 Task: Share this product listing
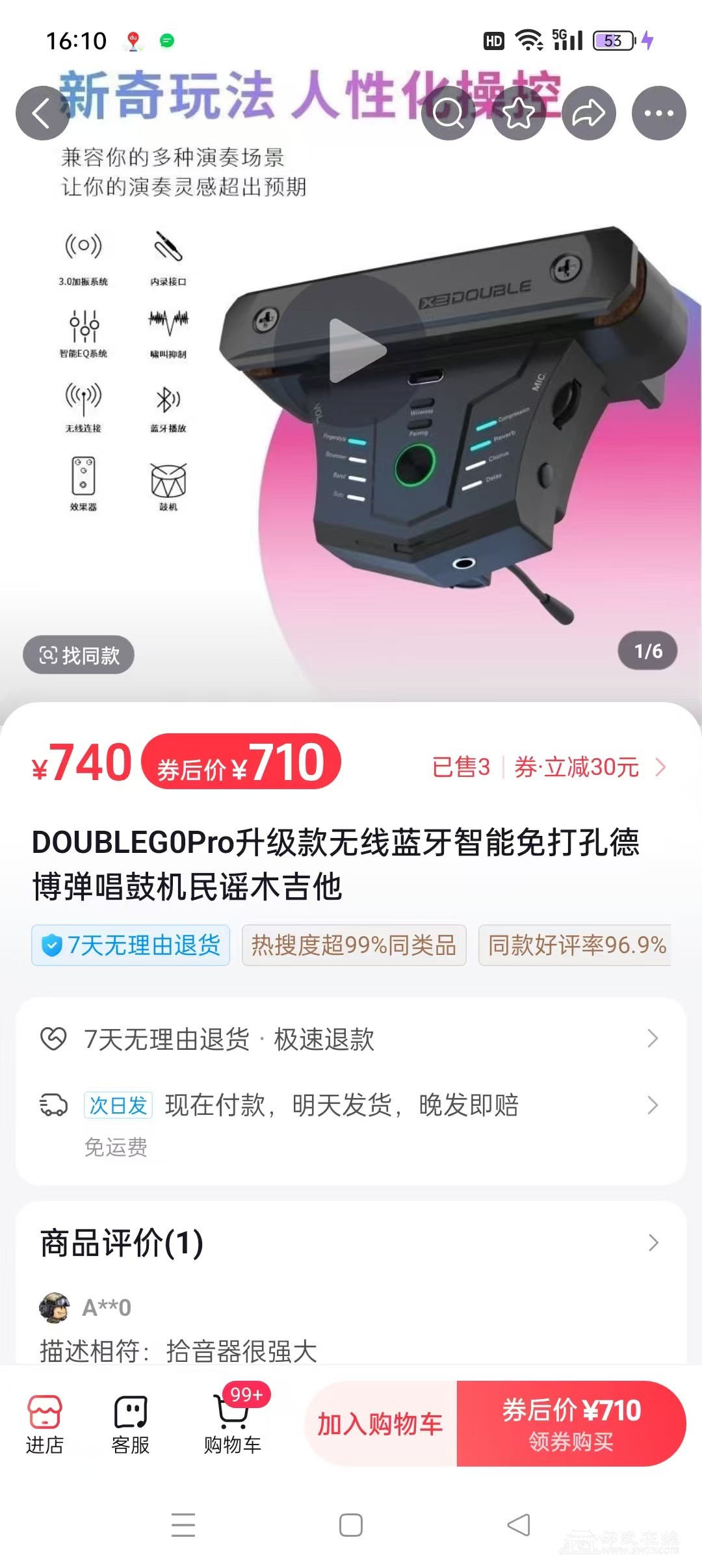pos(589,113)
